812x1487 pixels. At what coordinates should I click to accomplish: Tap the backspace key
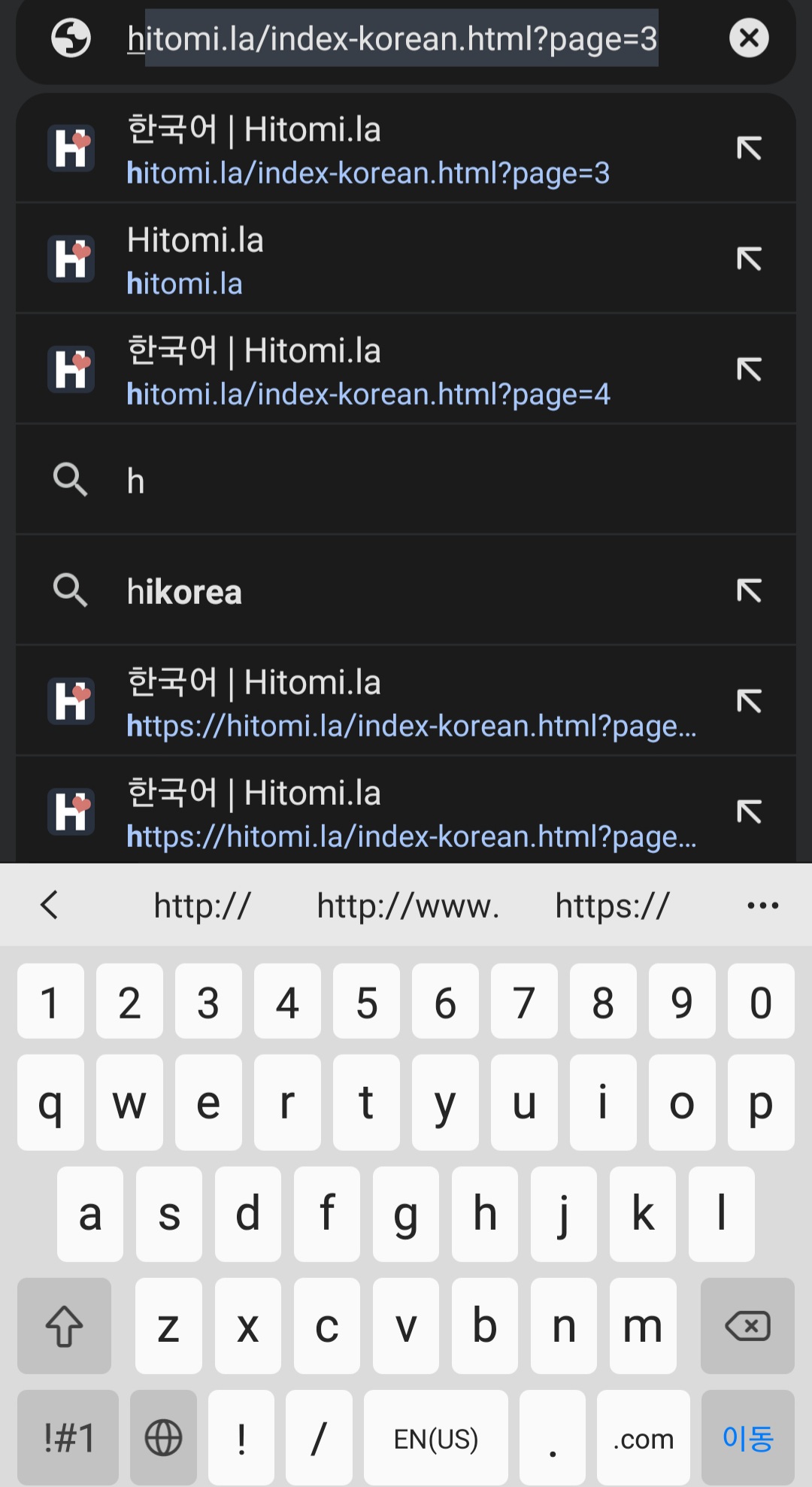coord(747,1325)
